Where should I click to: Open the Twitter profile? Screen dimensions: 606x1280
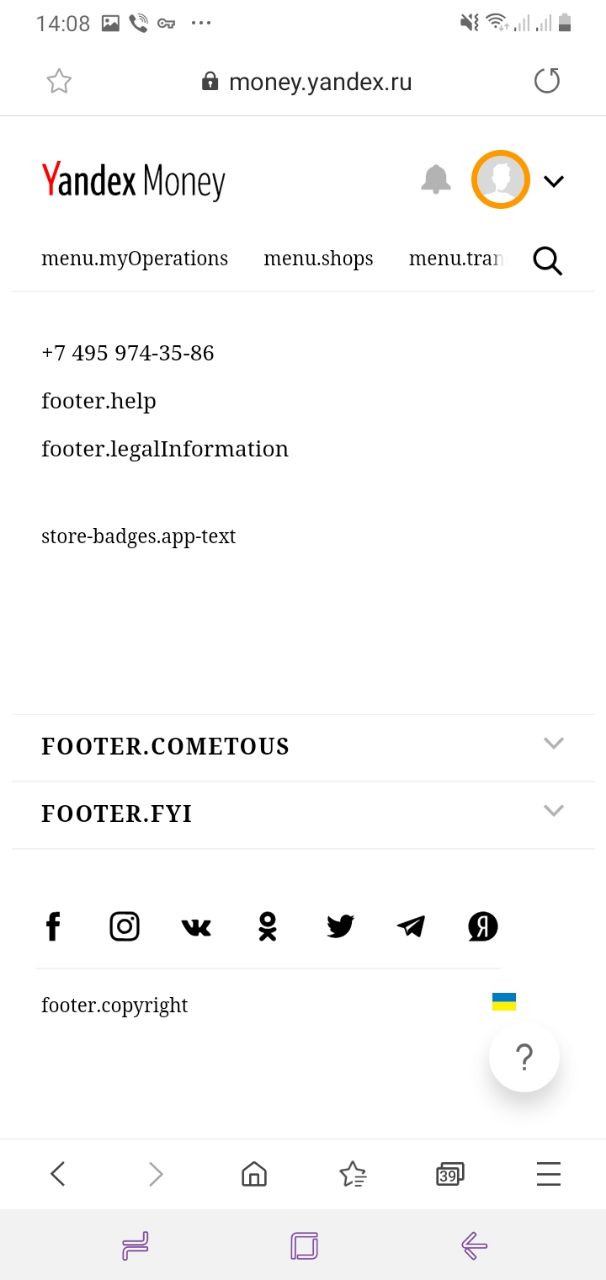coord(340,927)
